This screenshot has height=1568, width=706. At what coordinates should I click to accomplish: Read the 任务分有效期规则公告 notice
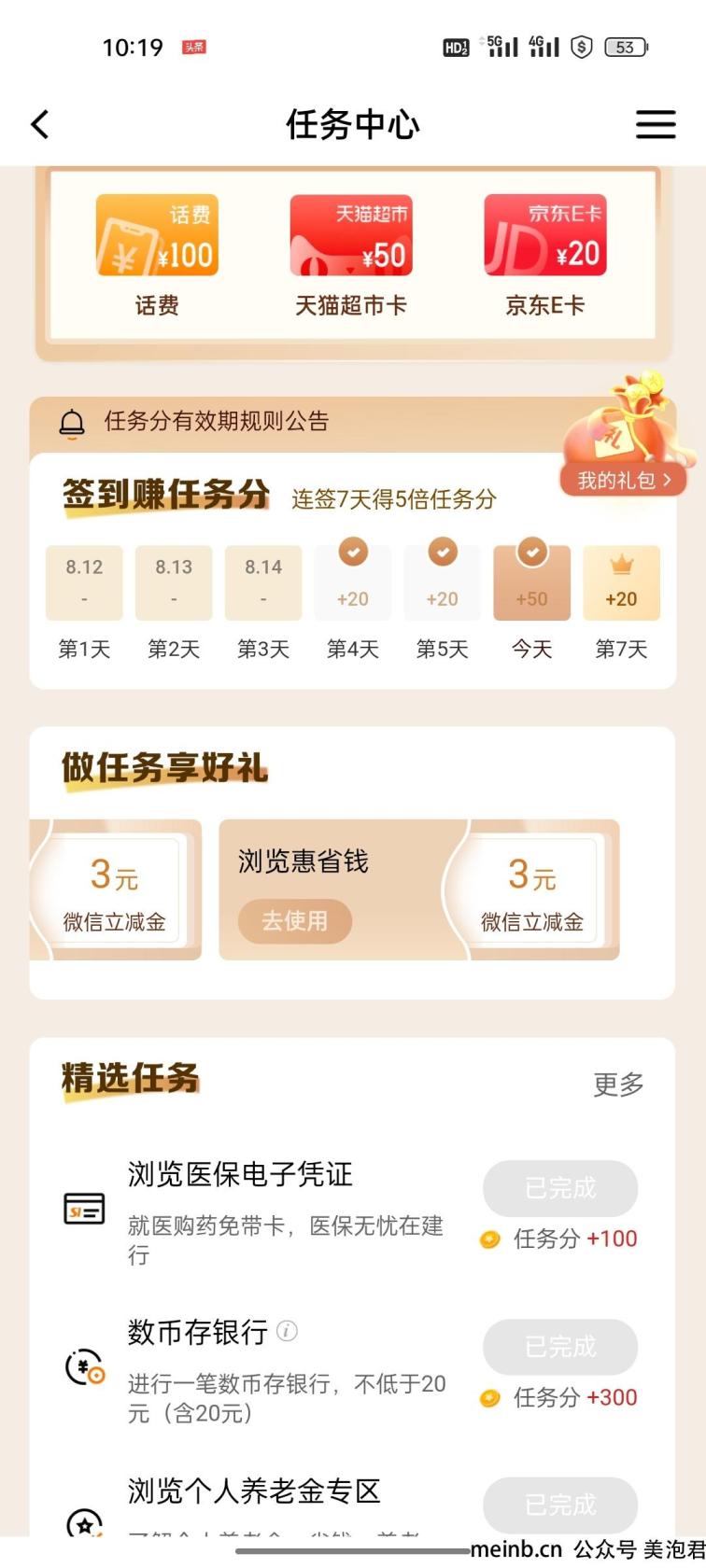pos(216,422)
